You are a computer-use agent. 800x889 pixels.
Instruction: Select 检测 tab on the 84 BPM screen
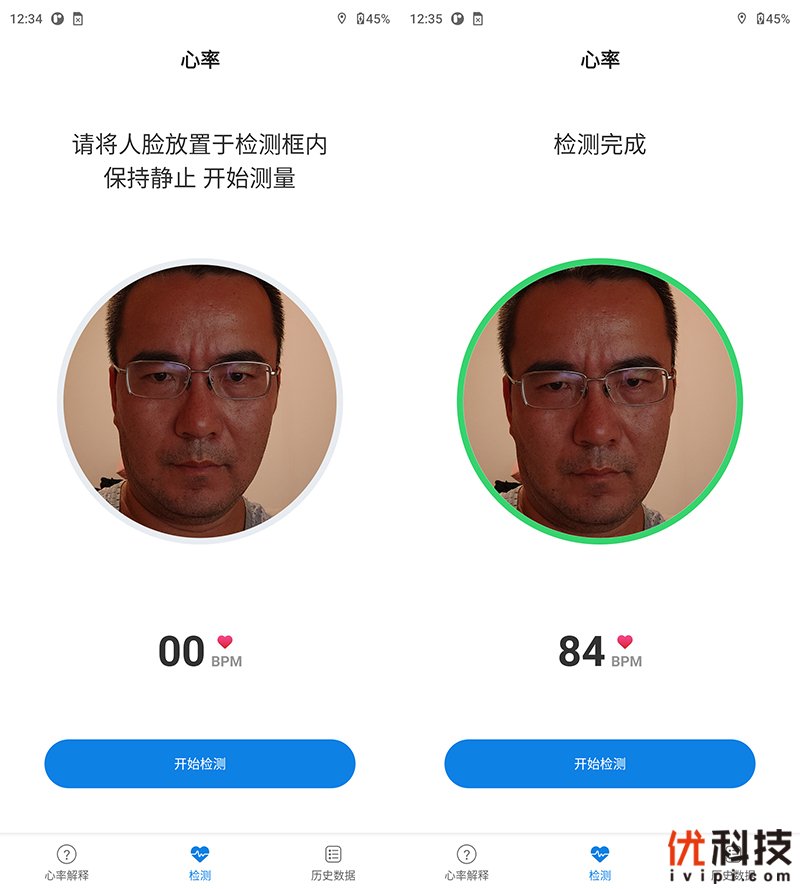(x=600, y=862)
